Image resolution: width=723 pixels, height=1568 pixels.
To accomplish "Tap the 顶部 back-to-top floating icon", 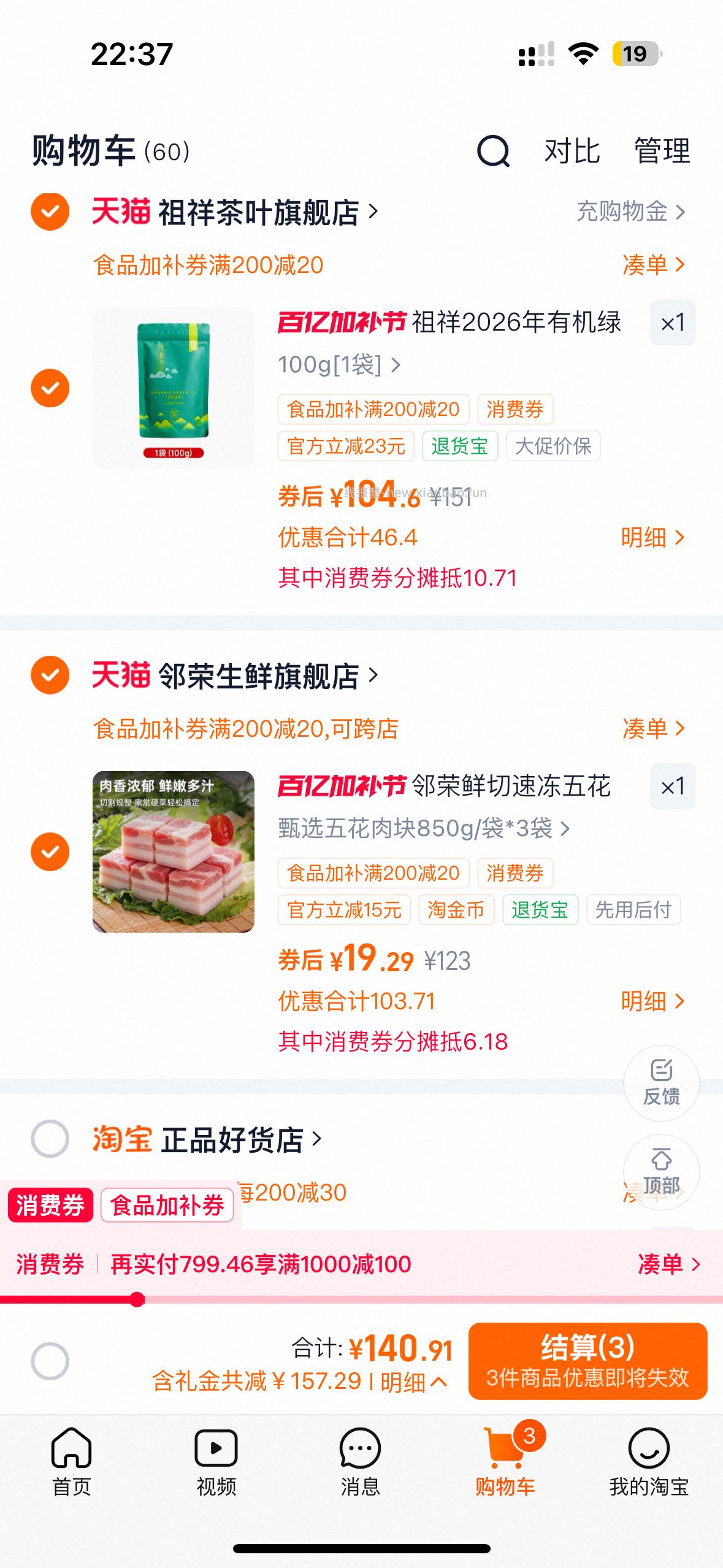I will (x=661, y=1172).
